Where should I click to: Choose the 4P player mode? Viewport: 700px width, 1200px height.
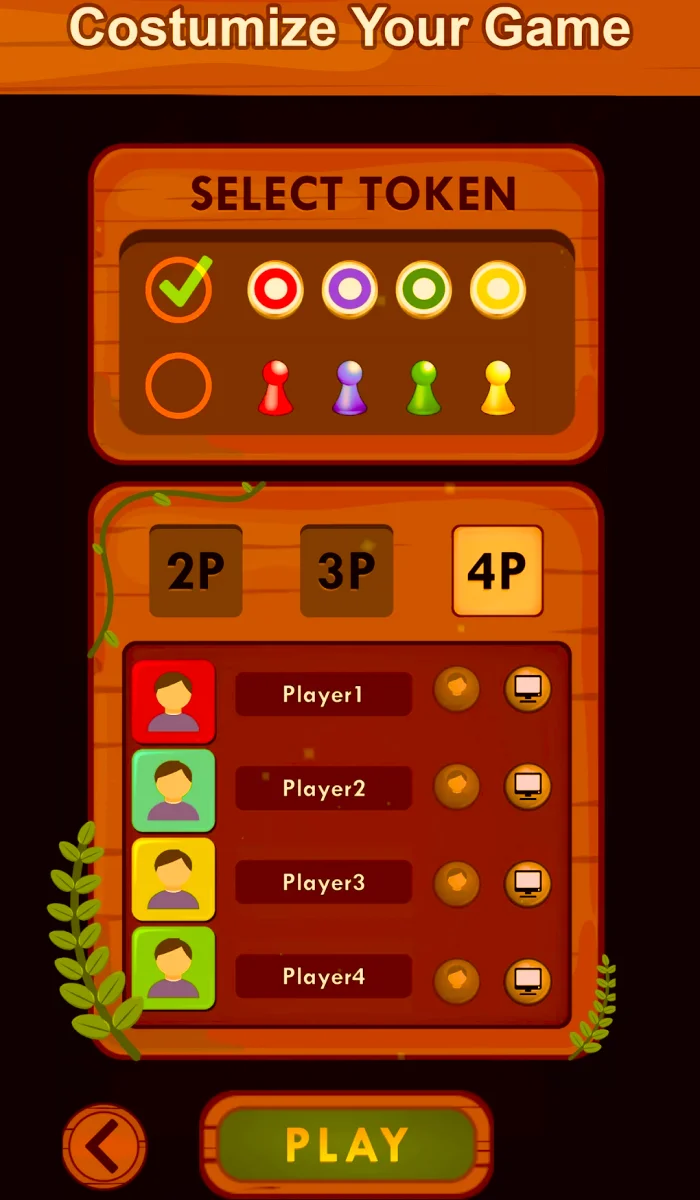pos(497,571)
